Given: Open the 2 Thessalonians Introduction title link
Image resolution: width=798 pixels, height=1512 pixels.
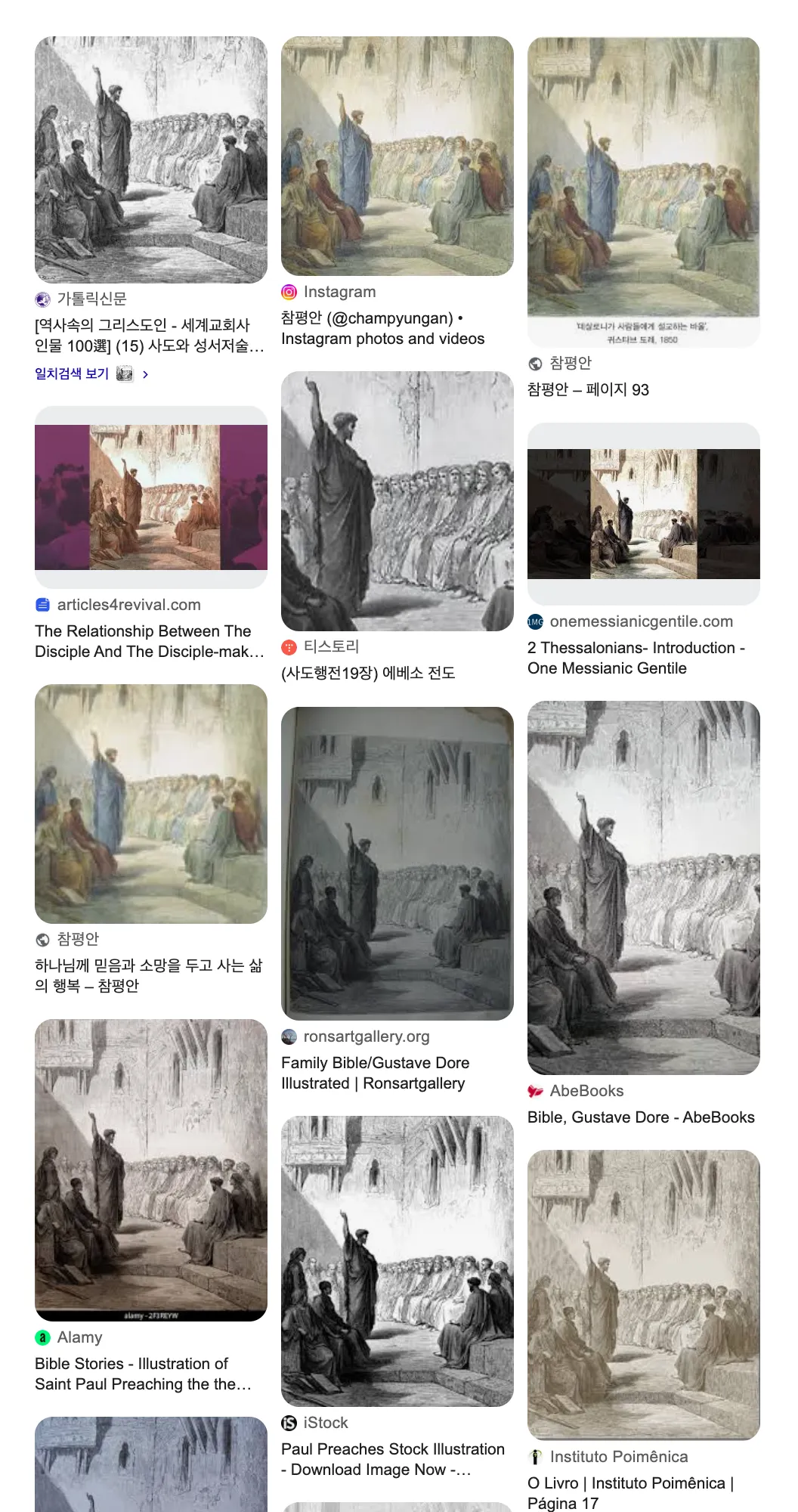Looking at the screenshot, I should 636,658.
